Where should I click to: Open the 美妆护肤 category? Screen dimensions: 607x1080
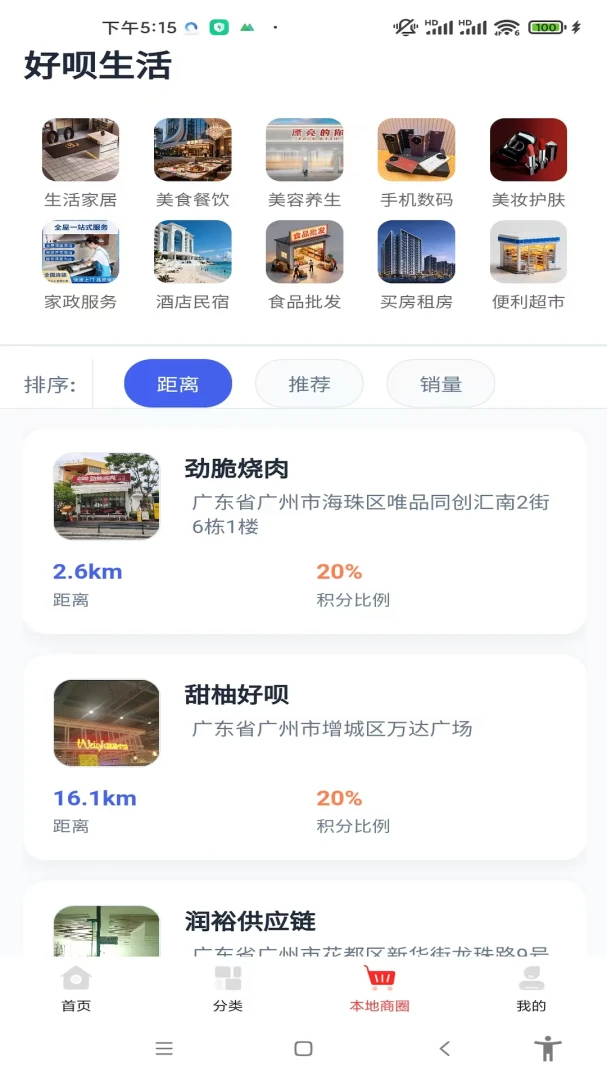[x=528, y=163]
